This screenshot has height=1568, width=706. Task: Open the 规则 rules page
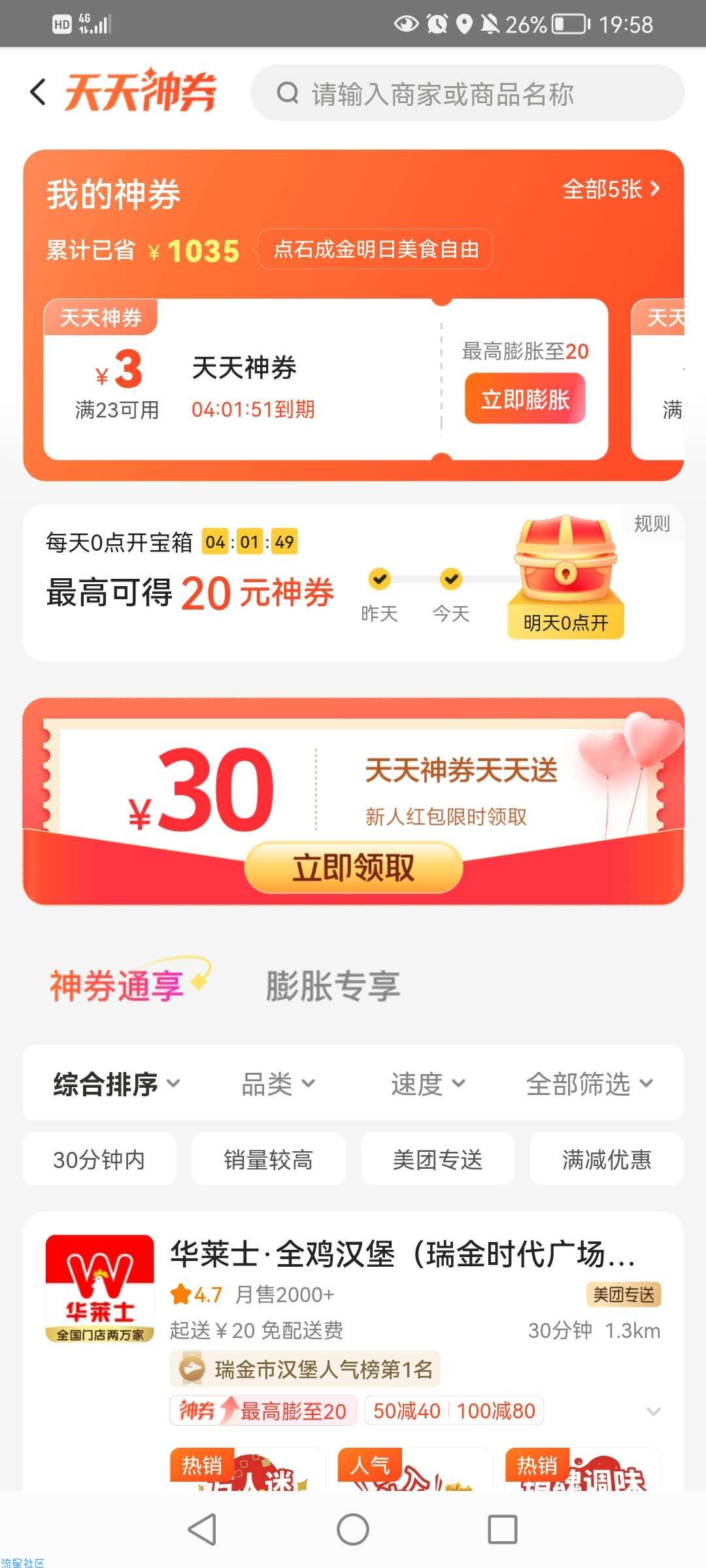click(x=652, y=523)
